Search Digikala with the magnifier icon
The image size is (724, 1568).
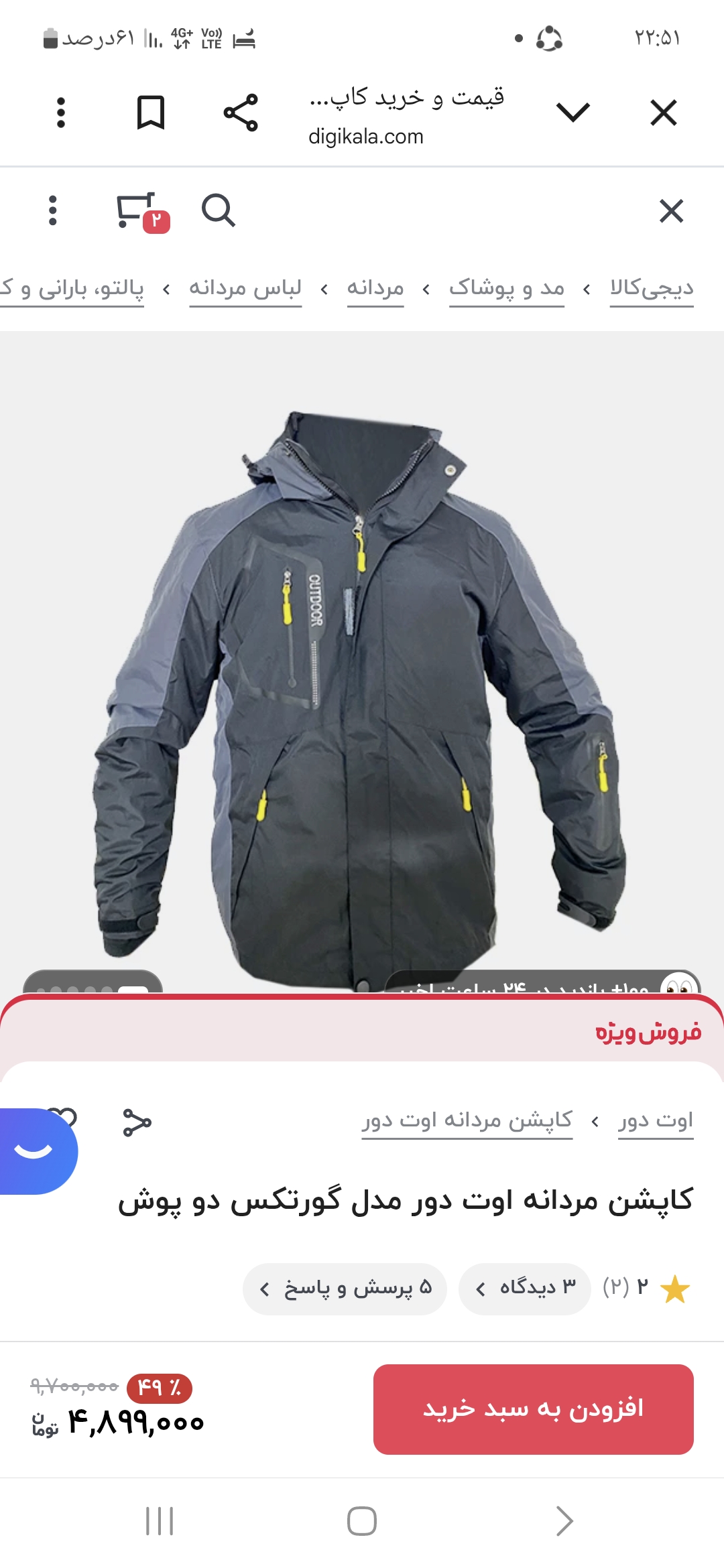click(x=219, y=211)
